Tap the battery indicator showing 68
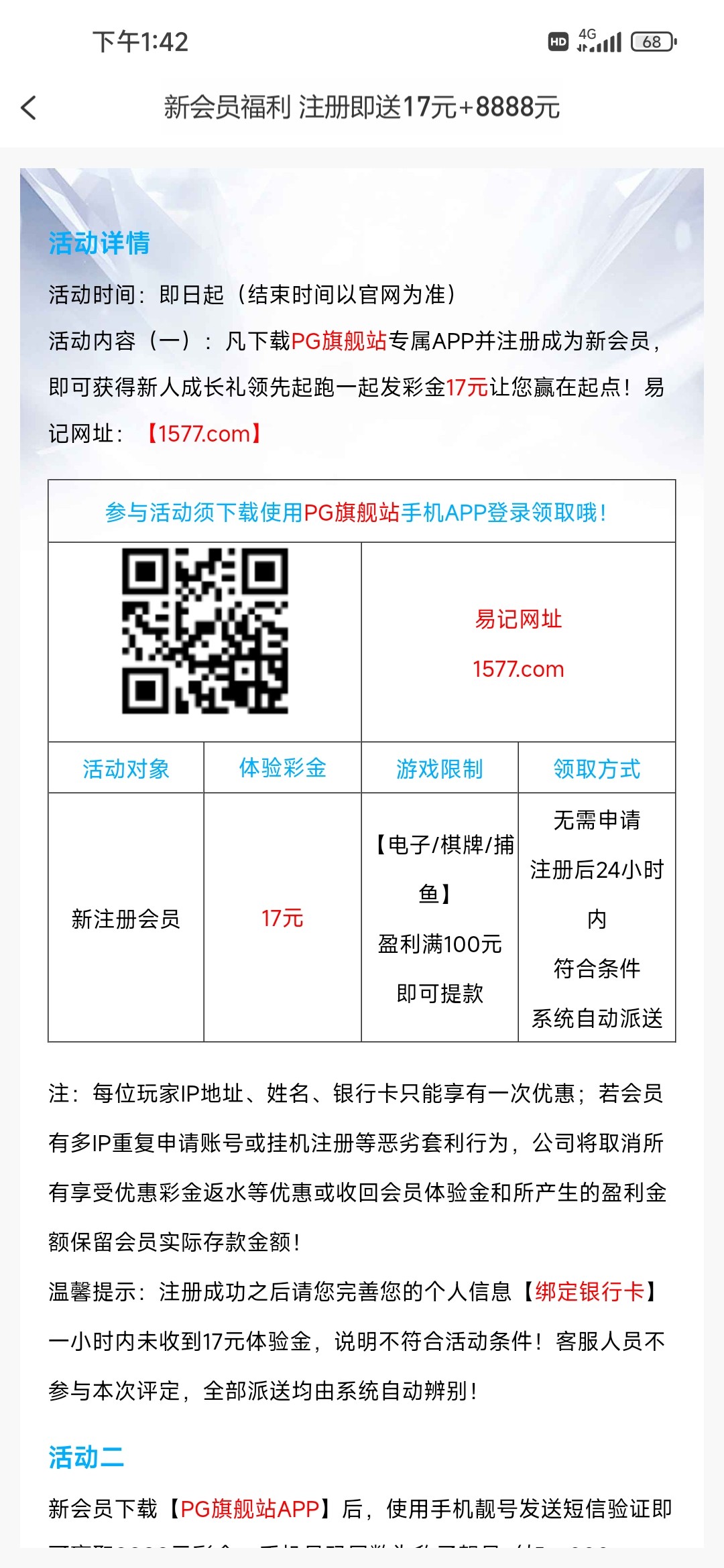This screenshot has height=1568, width=724. [652, 42]
